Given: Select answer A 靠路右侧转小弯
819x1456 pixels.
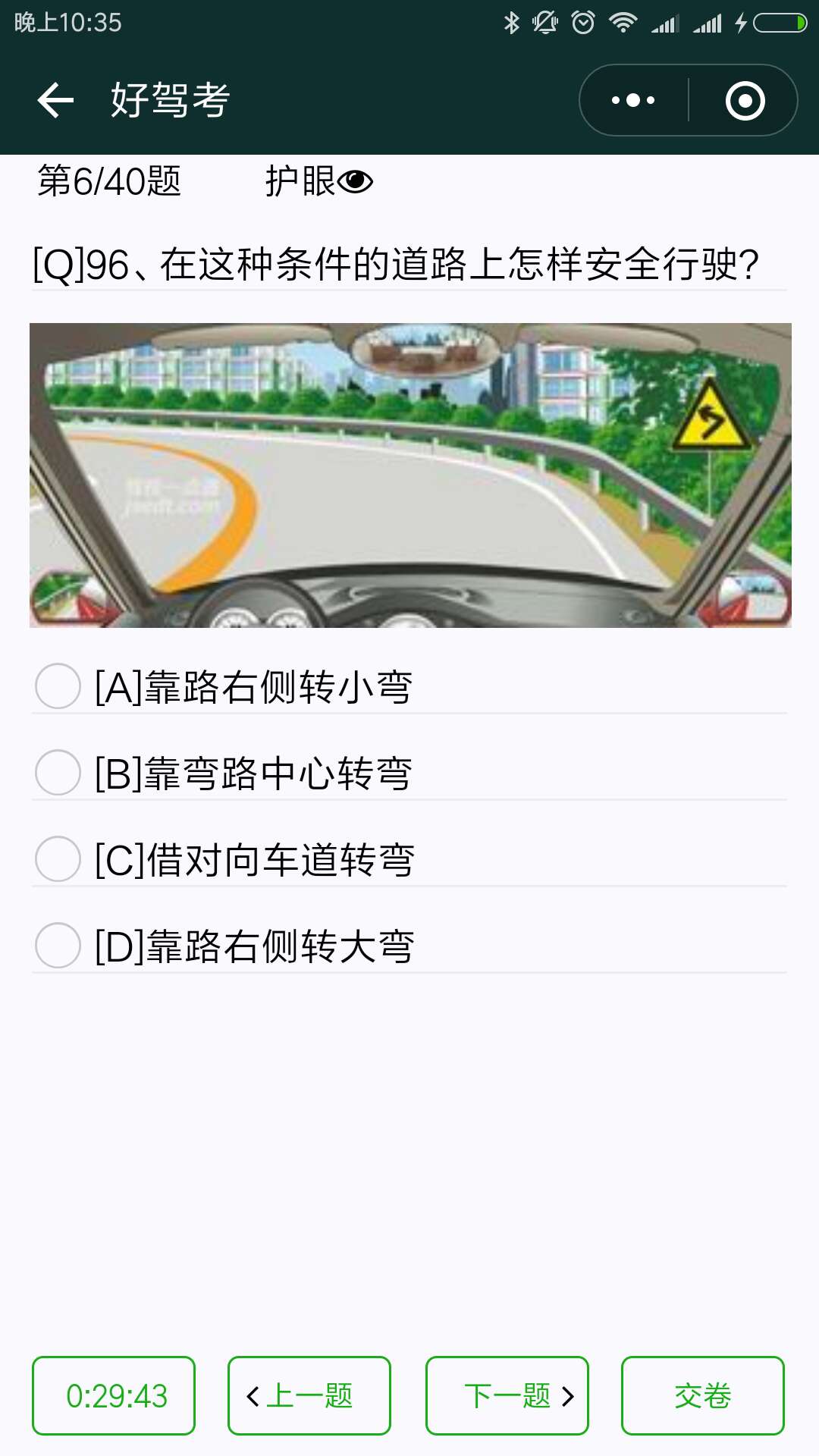Looking at the screenshot, I should (x=58, y=686).
